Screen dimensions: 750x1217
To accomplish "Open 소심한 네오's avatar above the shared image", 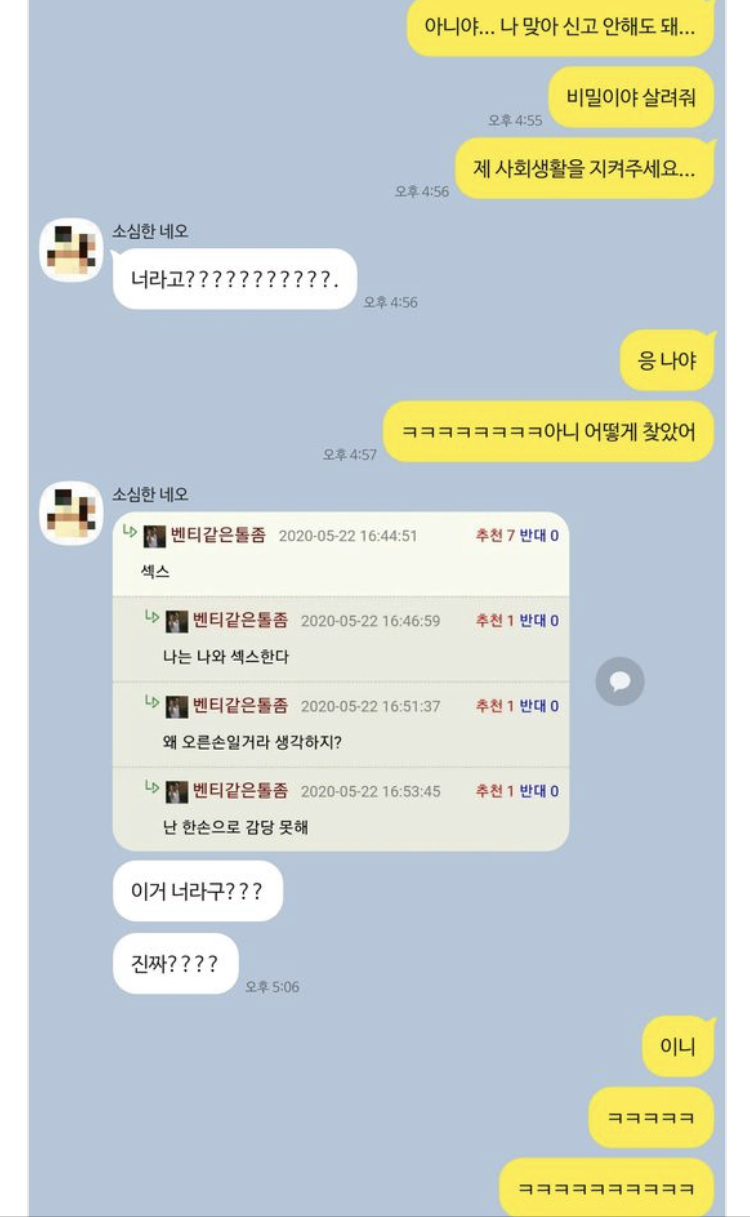I will 71,513.
